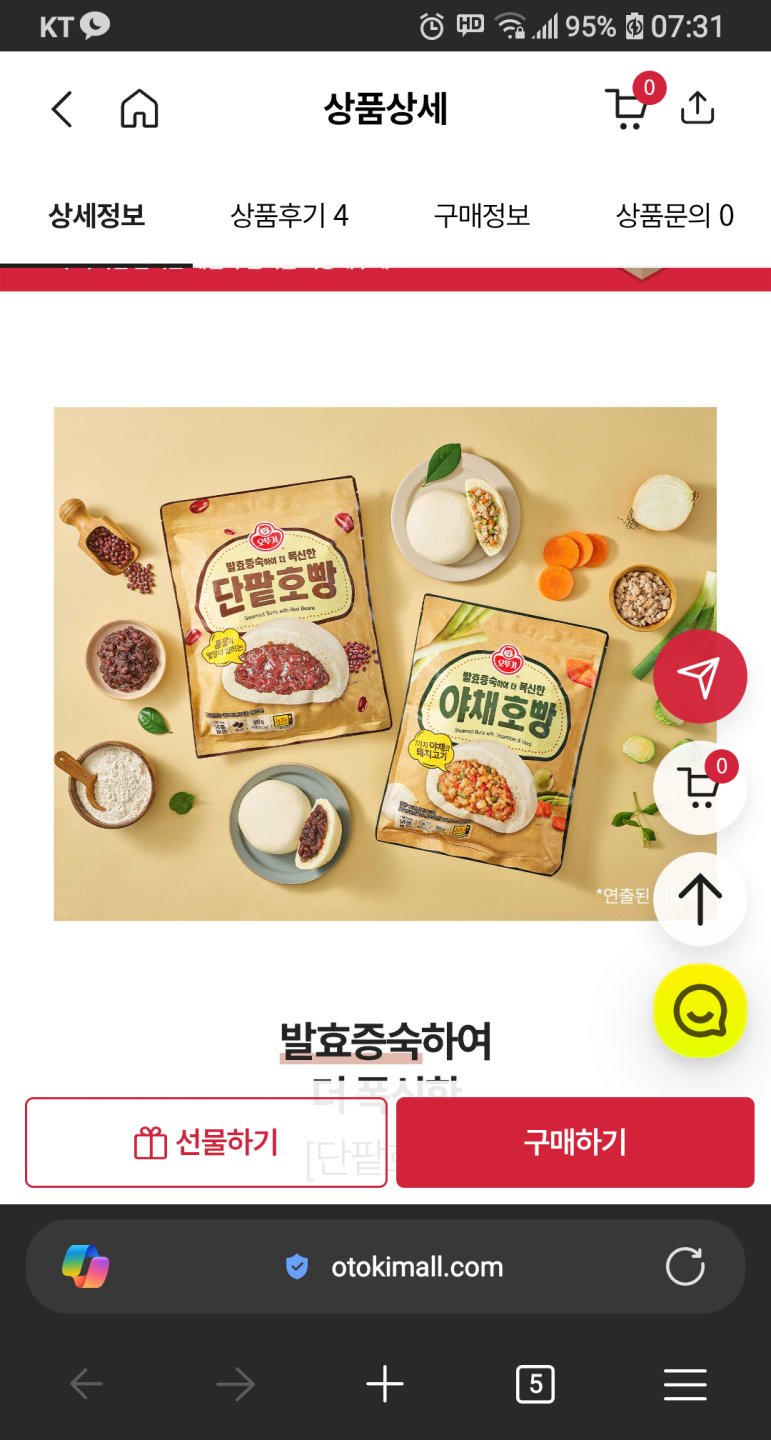Share this product page

697,108
